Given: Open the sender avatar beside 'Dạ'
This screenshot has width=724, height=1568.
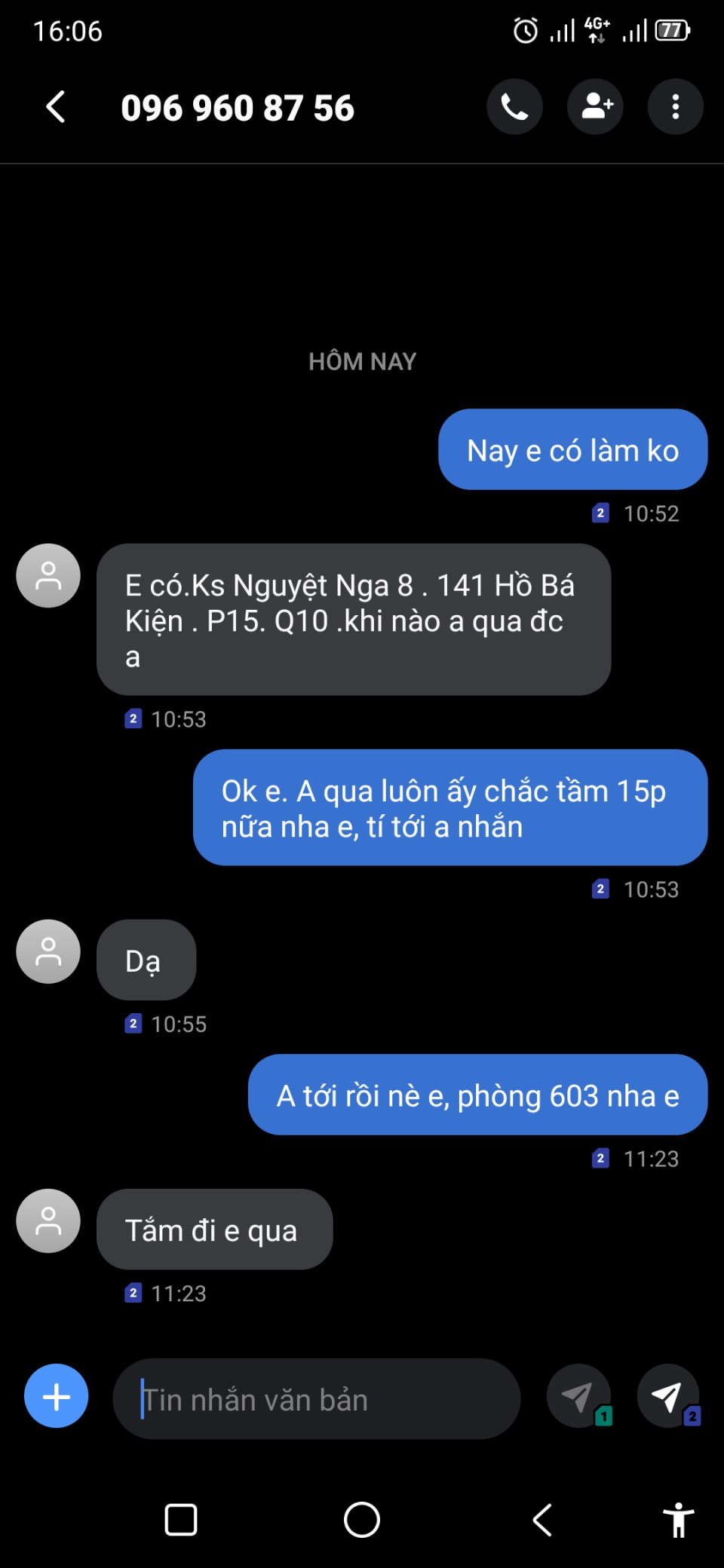Looking at the screenshot, I should 48,951.
